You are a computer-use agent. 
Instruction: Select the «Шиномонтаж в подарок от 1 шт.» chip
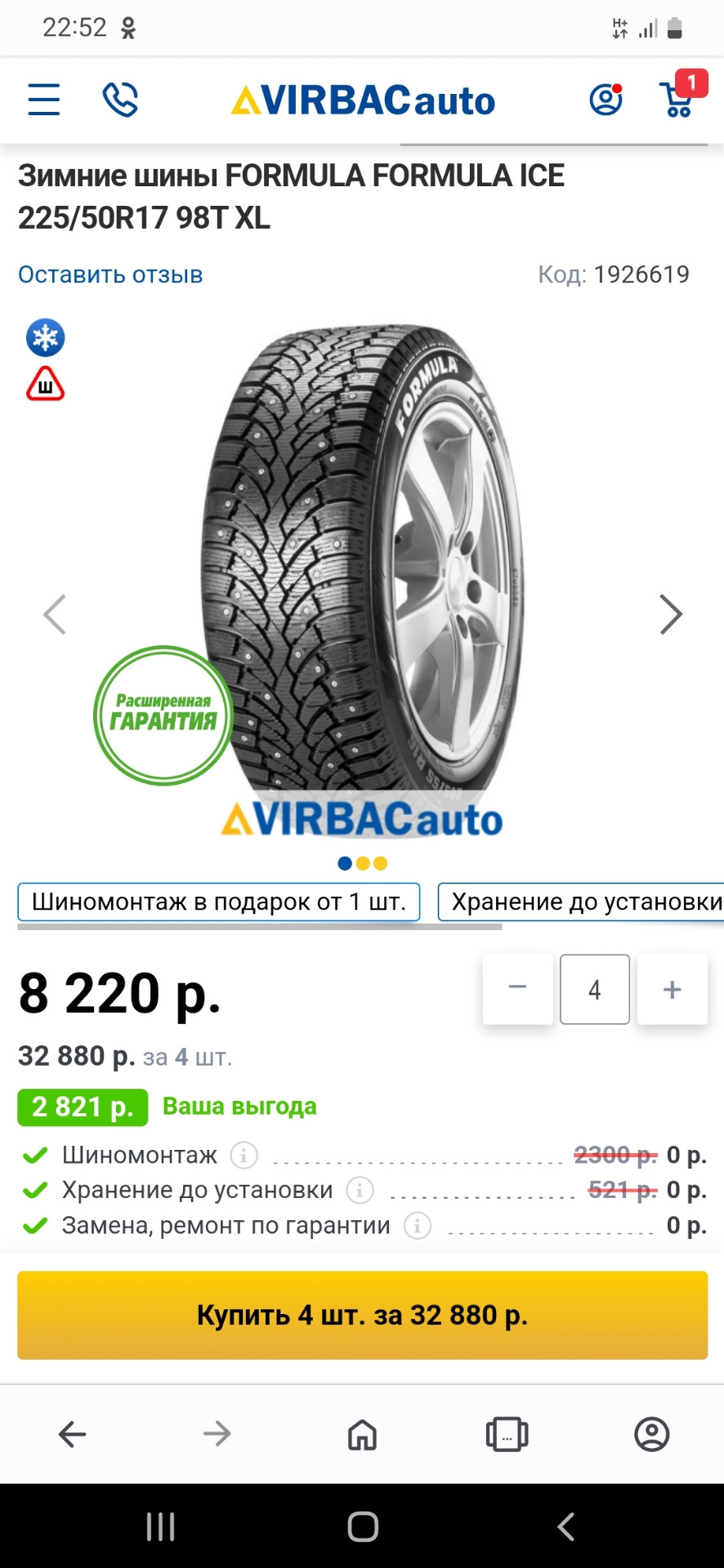coord(219,902)
